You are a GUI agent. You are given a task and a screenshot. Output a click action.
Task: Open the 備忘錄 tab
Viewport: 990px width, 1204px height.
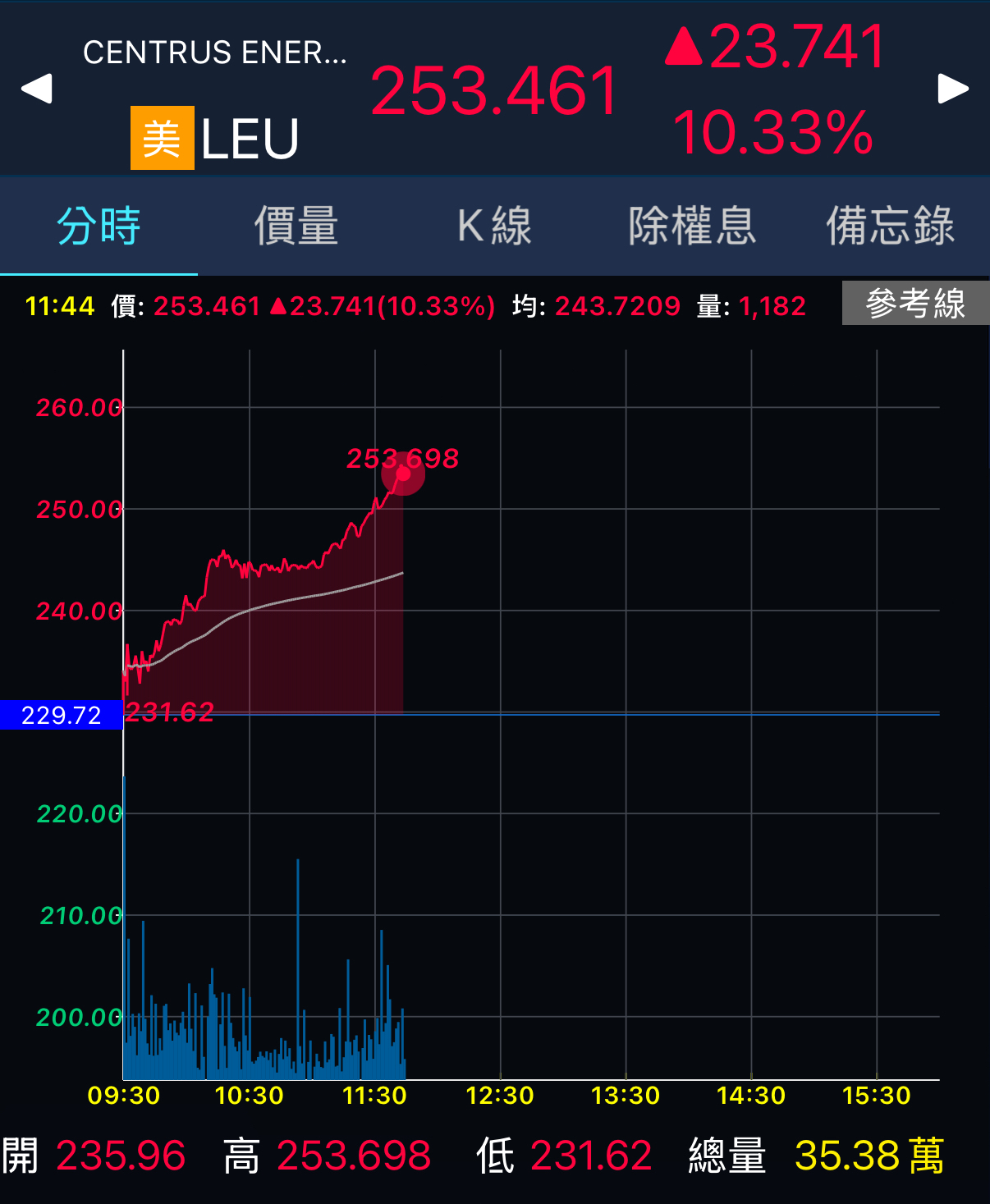pyautogui.click(x=891, y=227)
